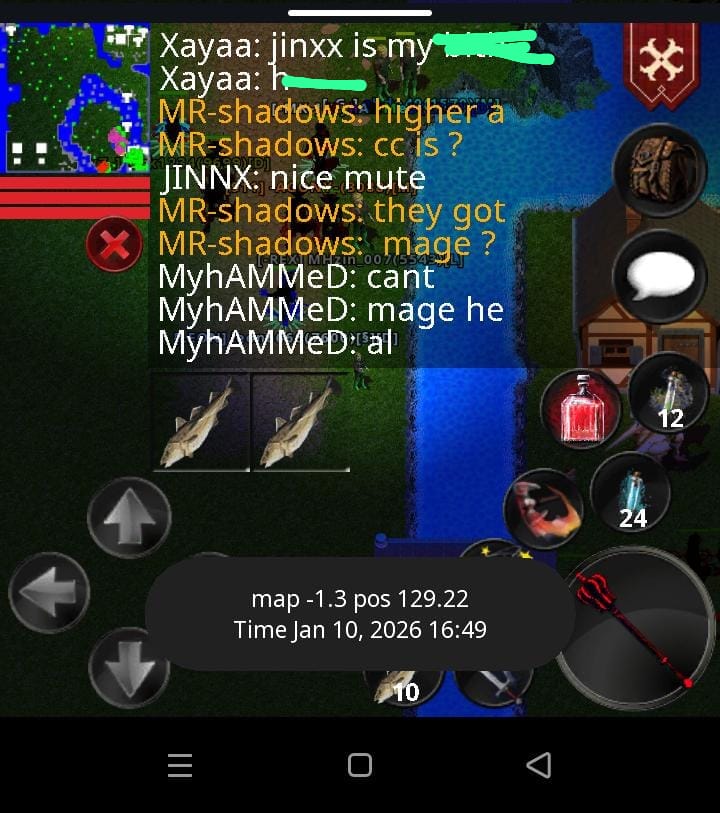Move up with the up arrow
The width and height of the screenshot is (720, 813).
coord(129,518)
